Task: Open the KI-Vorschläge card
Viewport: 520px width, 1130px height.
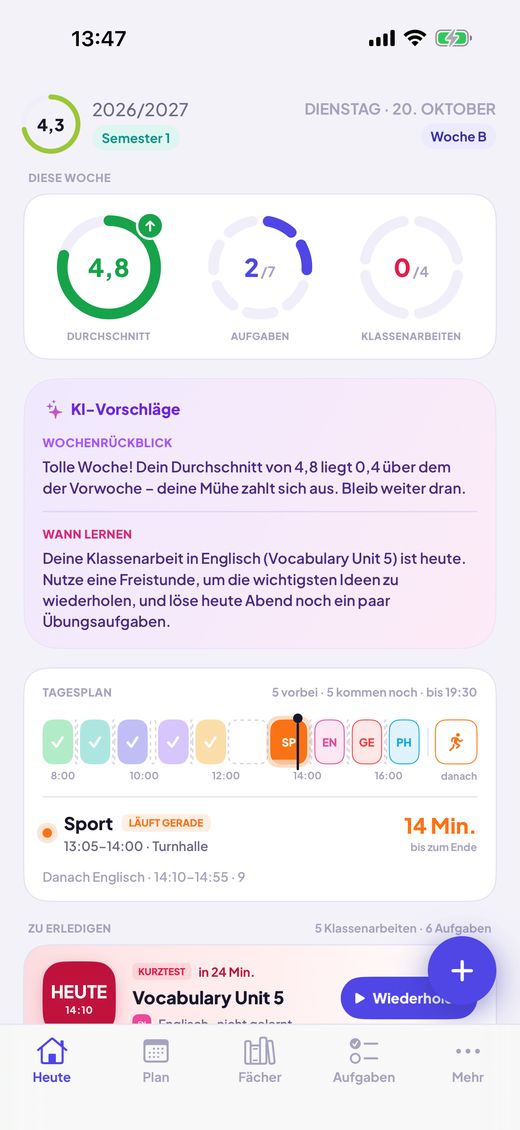Action: (x=260, y=514)
